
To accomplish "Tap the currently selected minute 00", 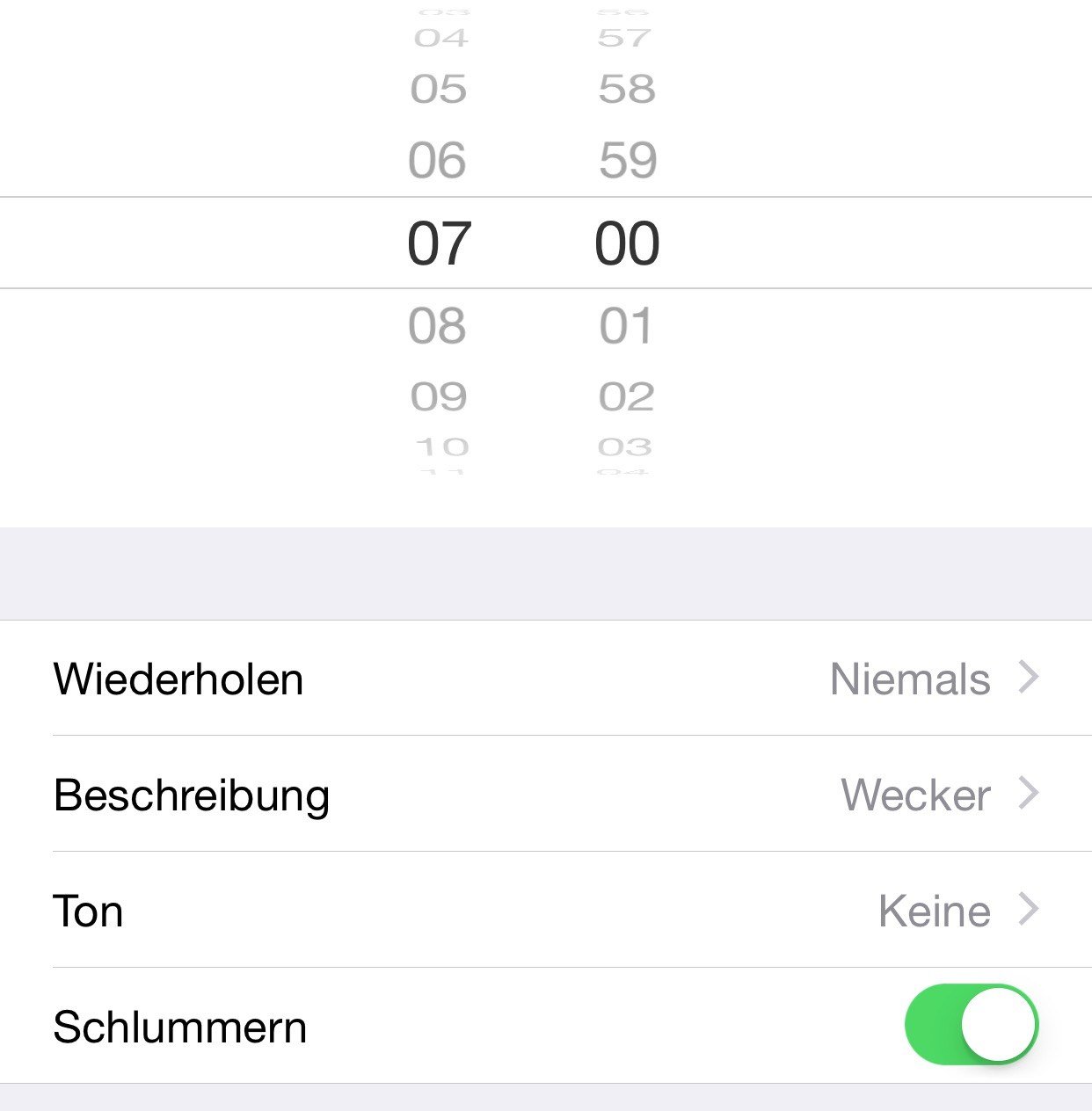I will coord(628,242).
